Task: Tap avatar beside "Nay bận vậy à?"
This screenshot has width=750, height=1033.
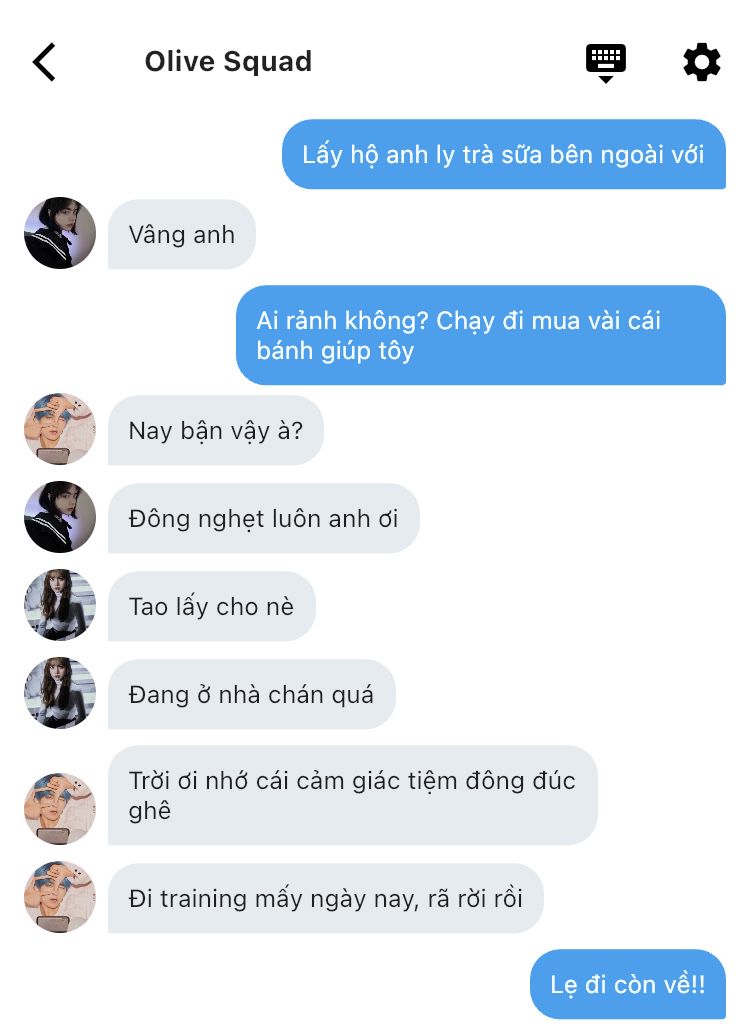Action: coord(60,430)
